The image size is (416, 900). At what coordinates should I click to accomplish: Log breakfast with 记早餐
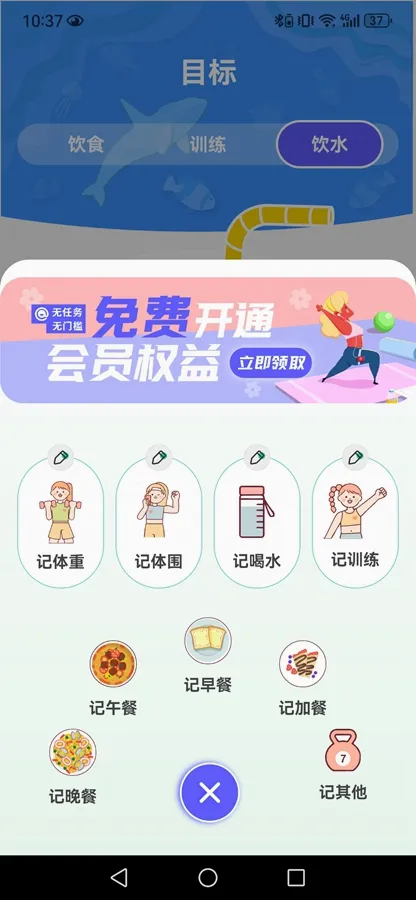pos(208,655)
